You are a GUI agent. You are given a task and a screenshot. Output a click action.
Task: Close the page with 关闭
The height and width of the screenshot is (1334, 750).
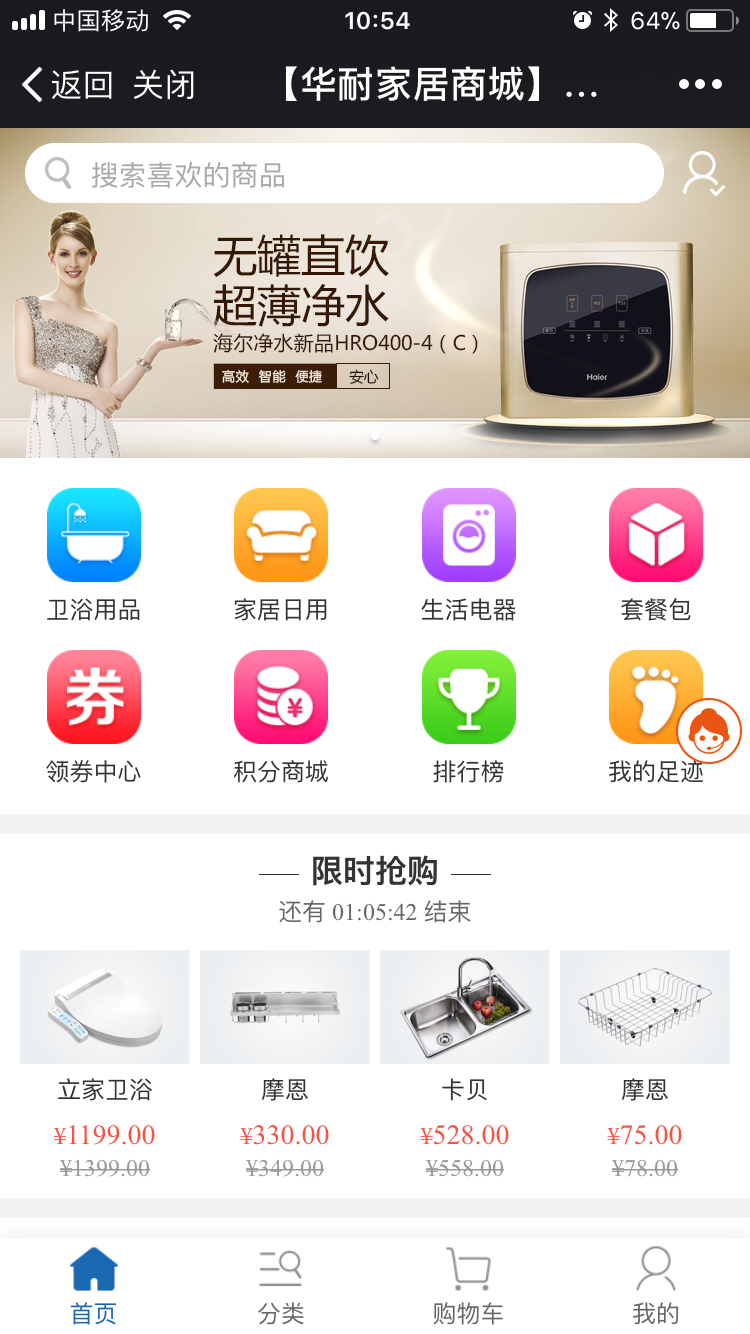tap(163, 85)
